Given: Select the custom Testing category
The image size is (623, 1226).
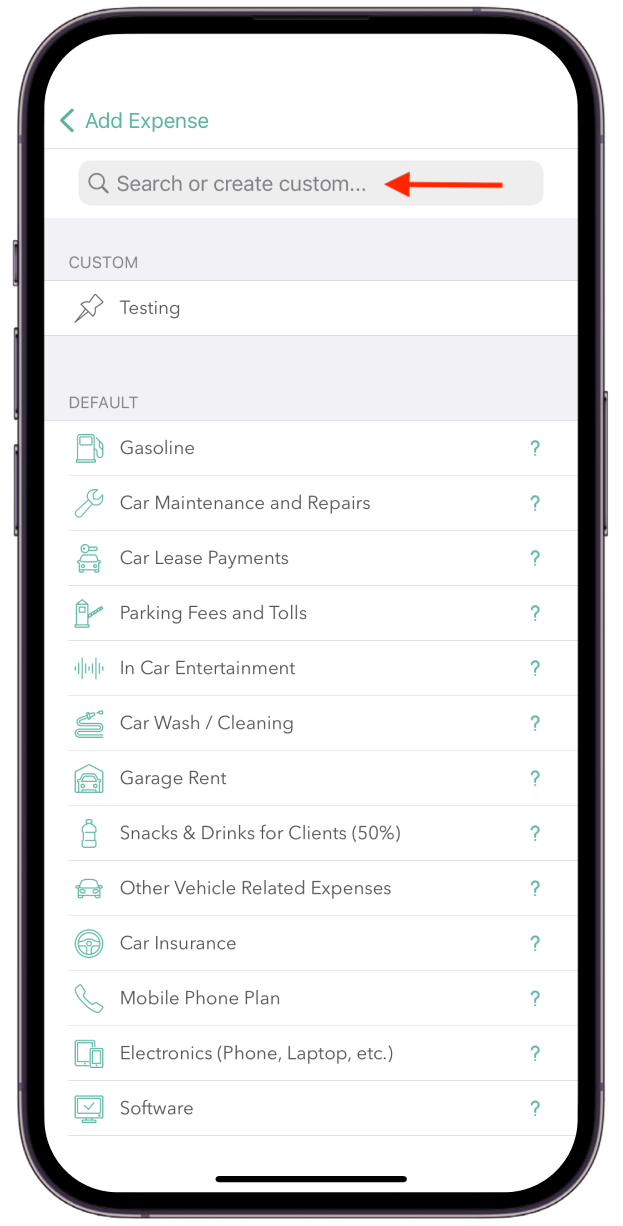Looking at the screenshot, I should click(150, 308).
